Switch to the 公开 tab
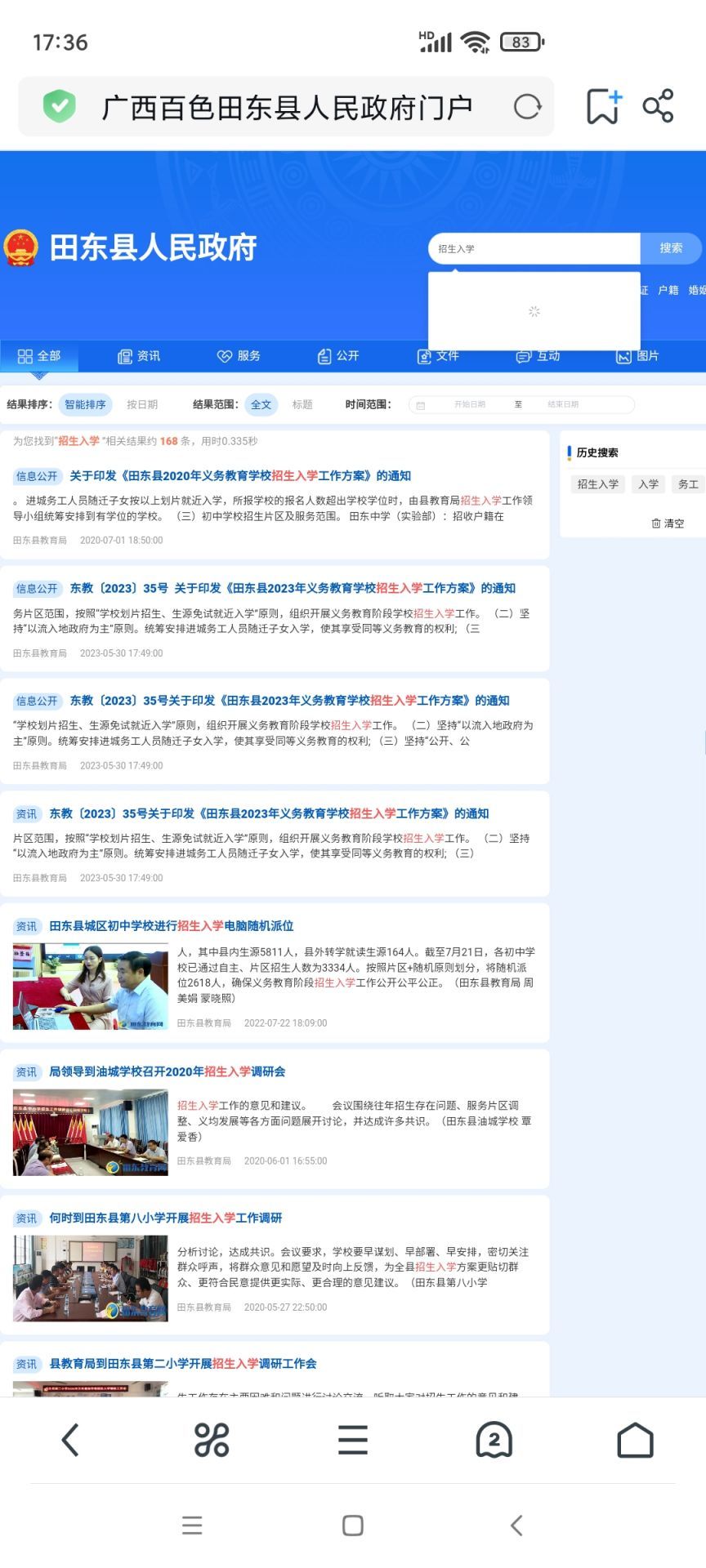This screenshot has height=1568, width=706. (338, 356)
